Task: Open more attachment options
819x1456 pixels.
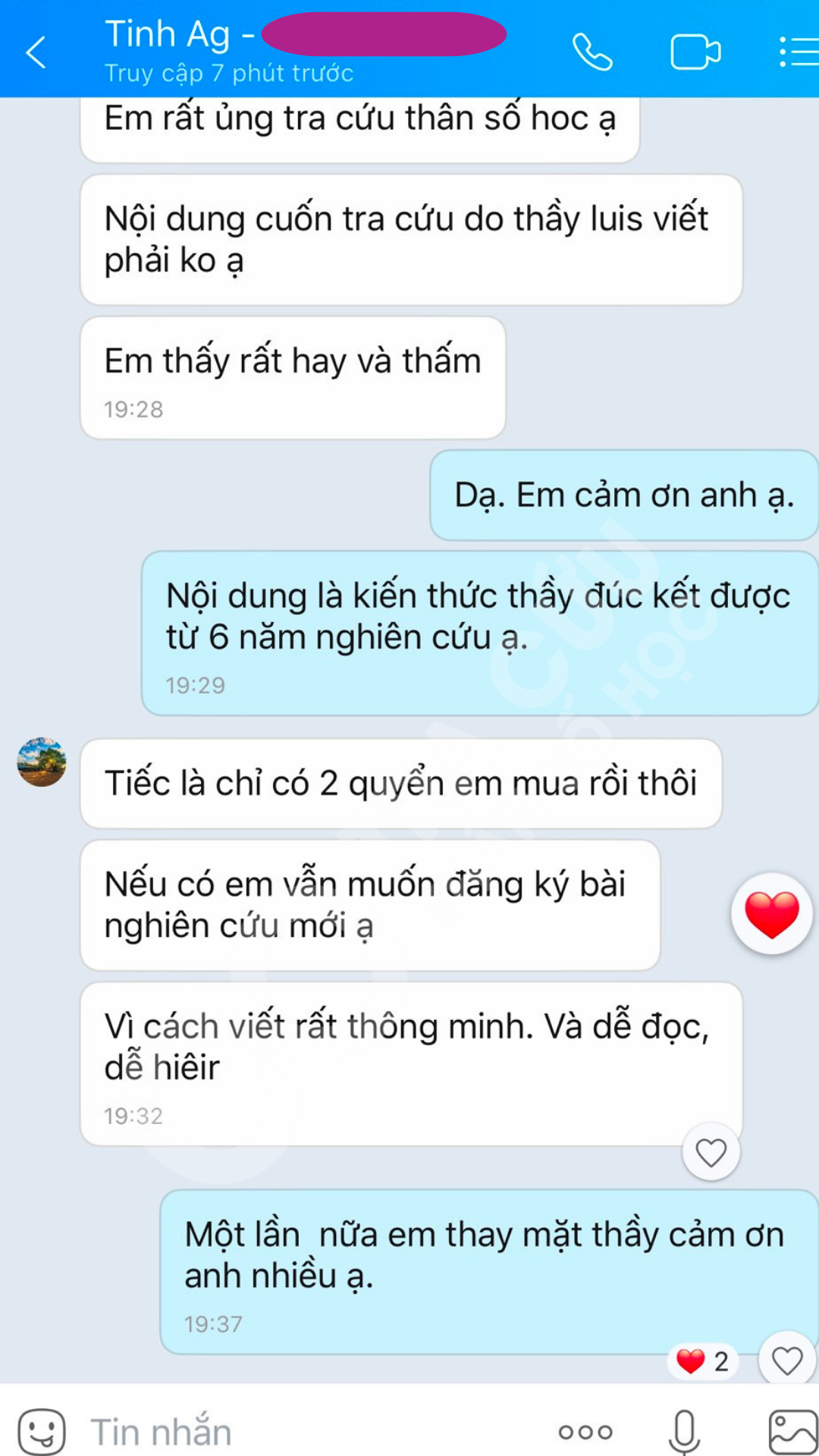Action: (585, 1432)
